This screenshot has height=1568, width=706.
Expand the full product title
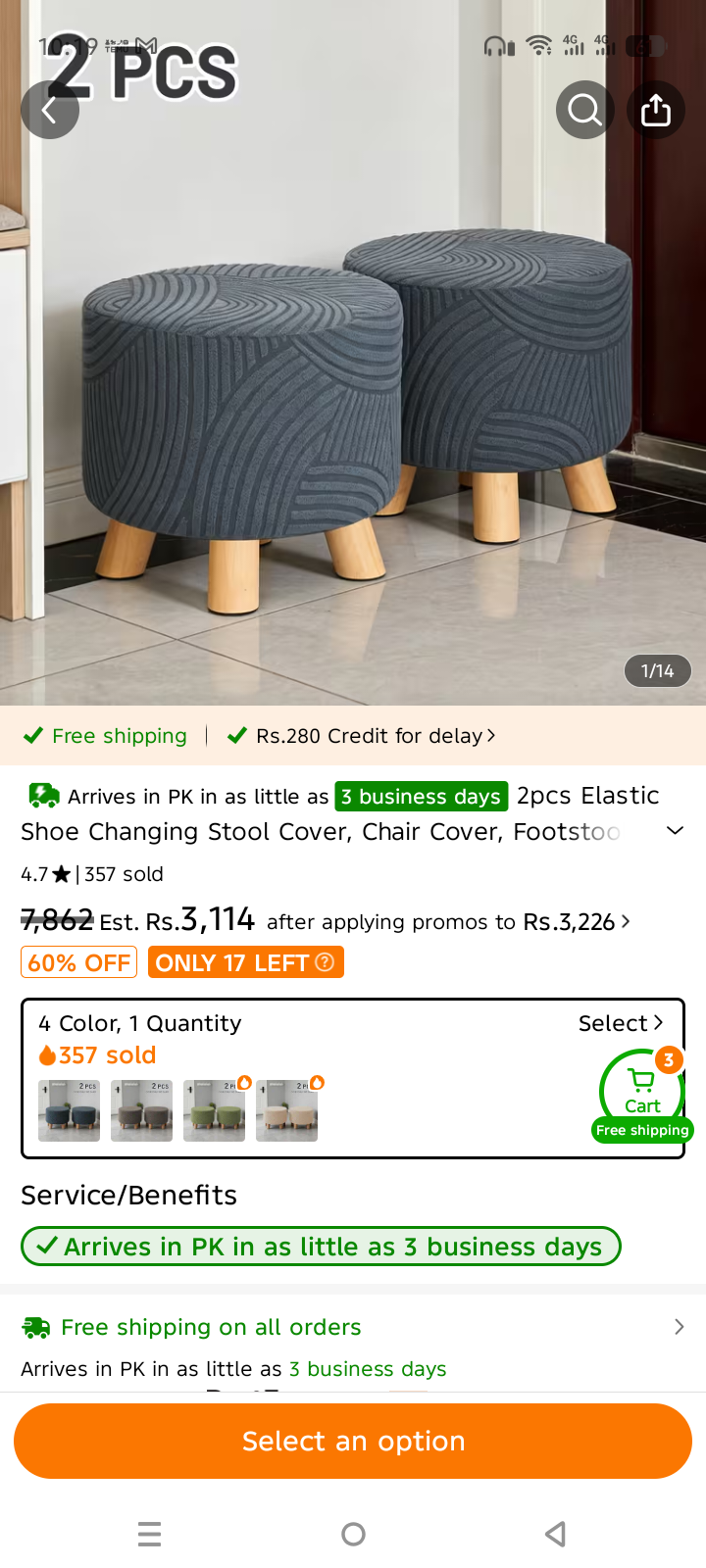click(675, 831)
